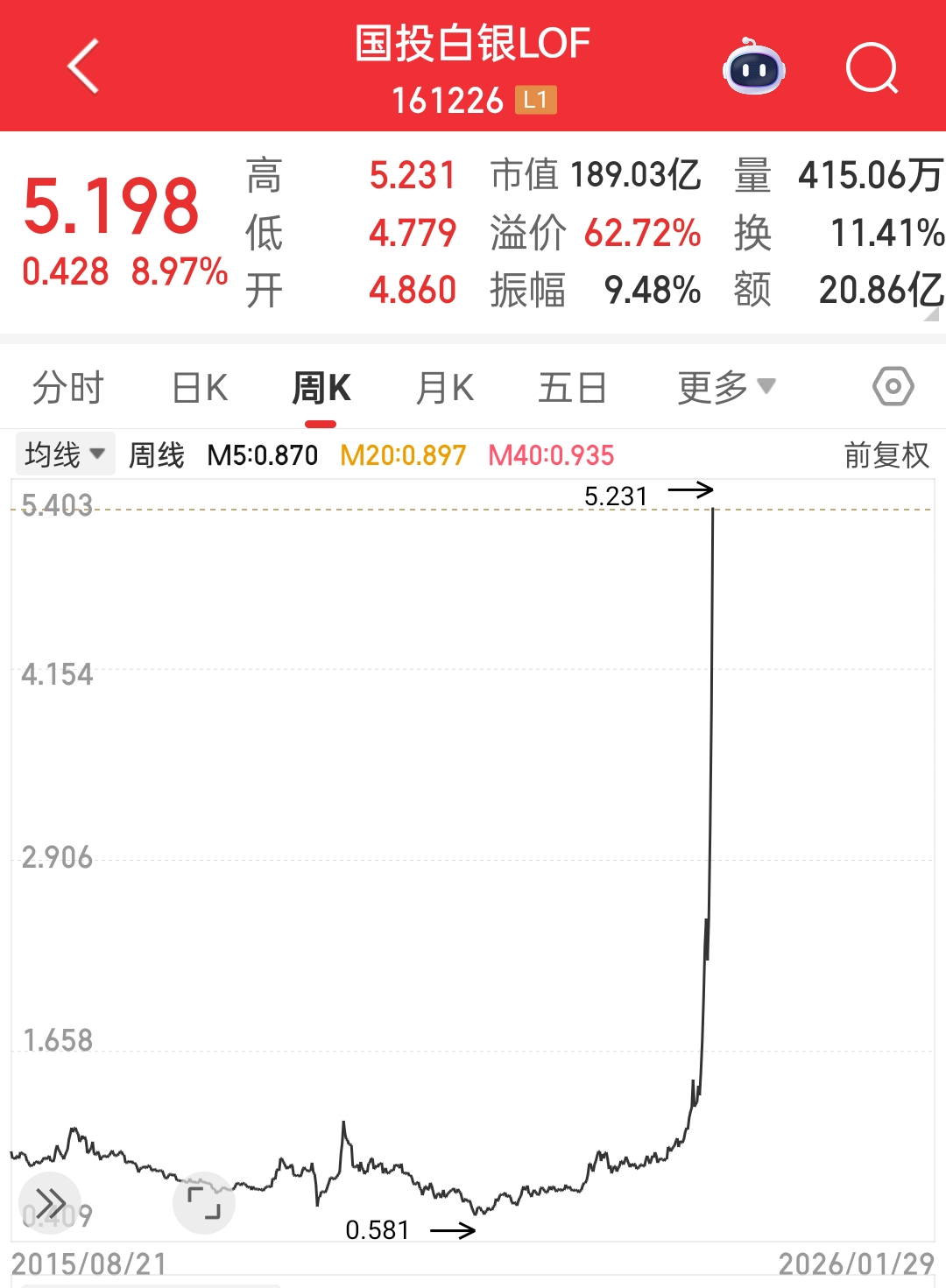Select the 周K chart tab
The image size is (946, 1288).
321,388
